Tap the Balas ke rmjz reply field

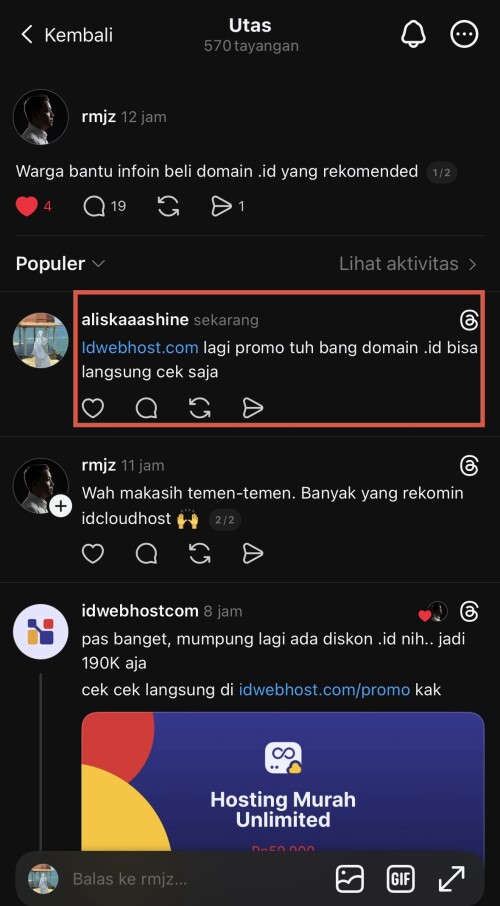tap(197, 879)
